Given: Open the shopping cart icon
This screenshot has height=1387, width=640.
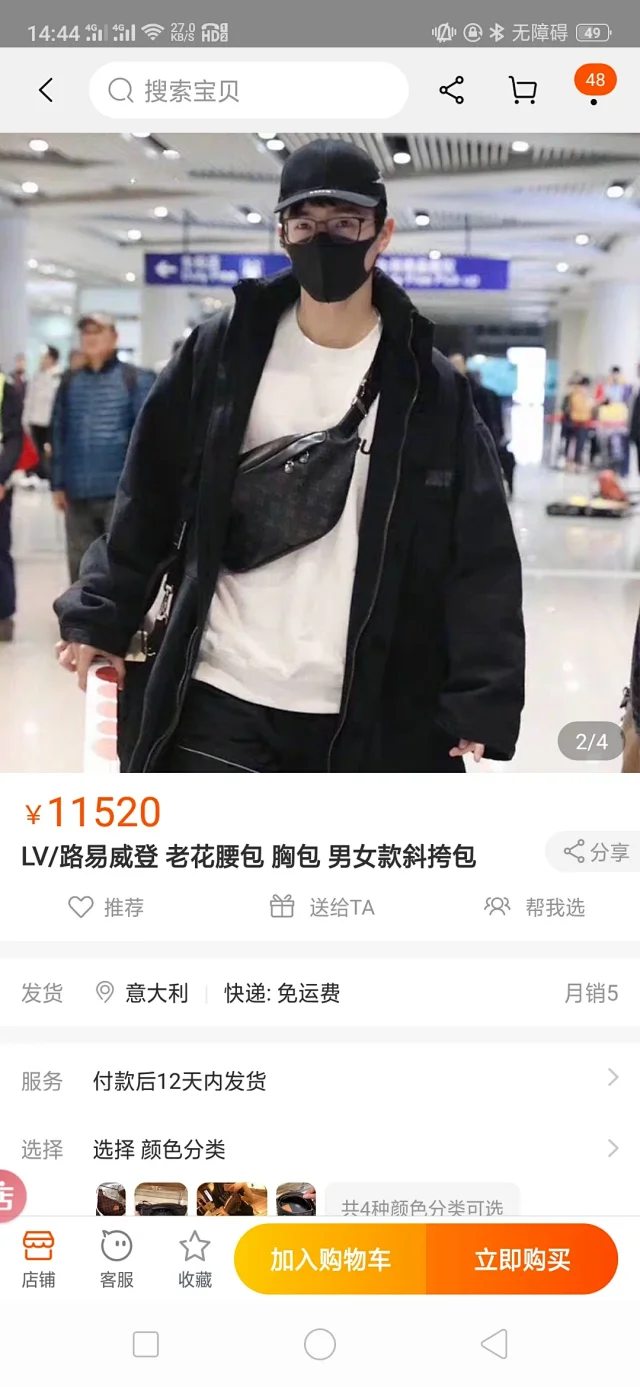Looking at the screenshot, I should coord(522,91).
